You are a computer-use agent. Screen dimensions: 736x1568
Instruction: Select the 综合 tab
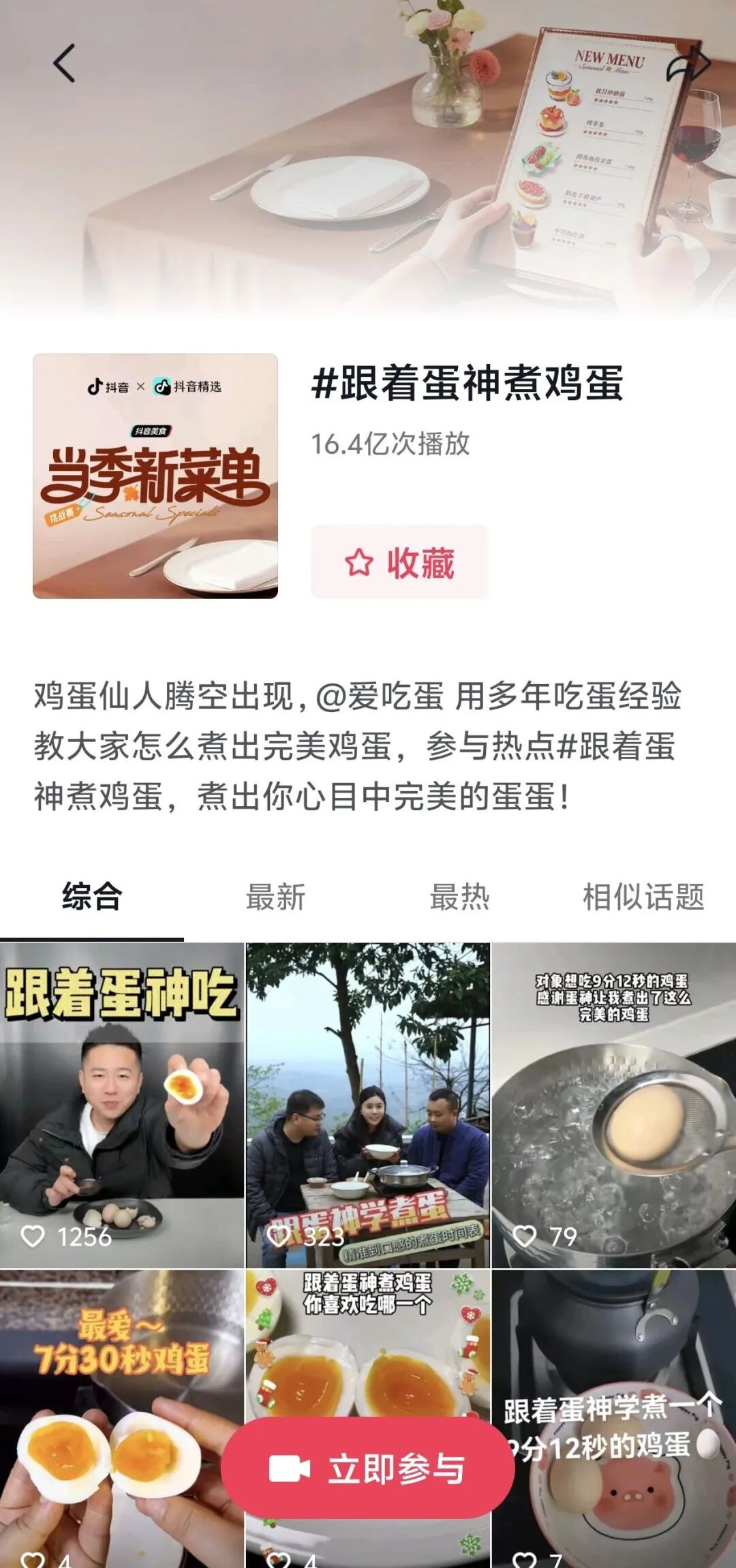[x=92, y=896]
